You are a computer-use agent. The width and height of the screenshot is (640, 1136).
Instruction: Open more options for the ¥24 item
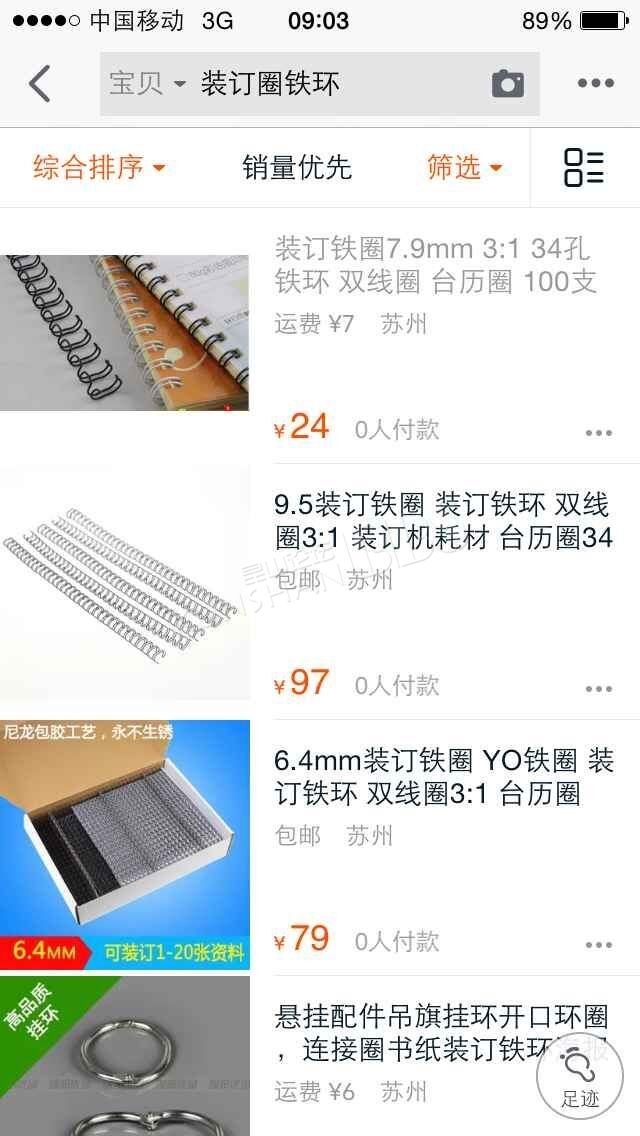pyautogui.click(x=599, y=433)
